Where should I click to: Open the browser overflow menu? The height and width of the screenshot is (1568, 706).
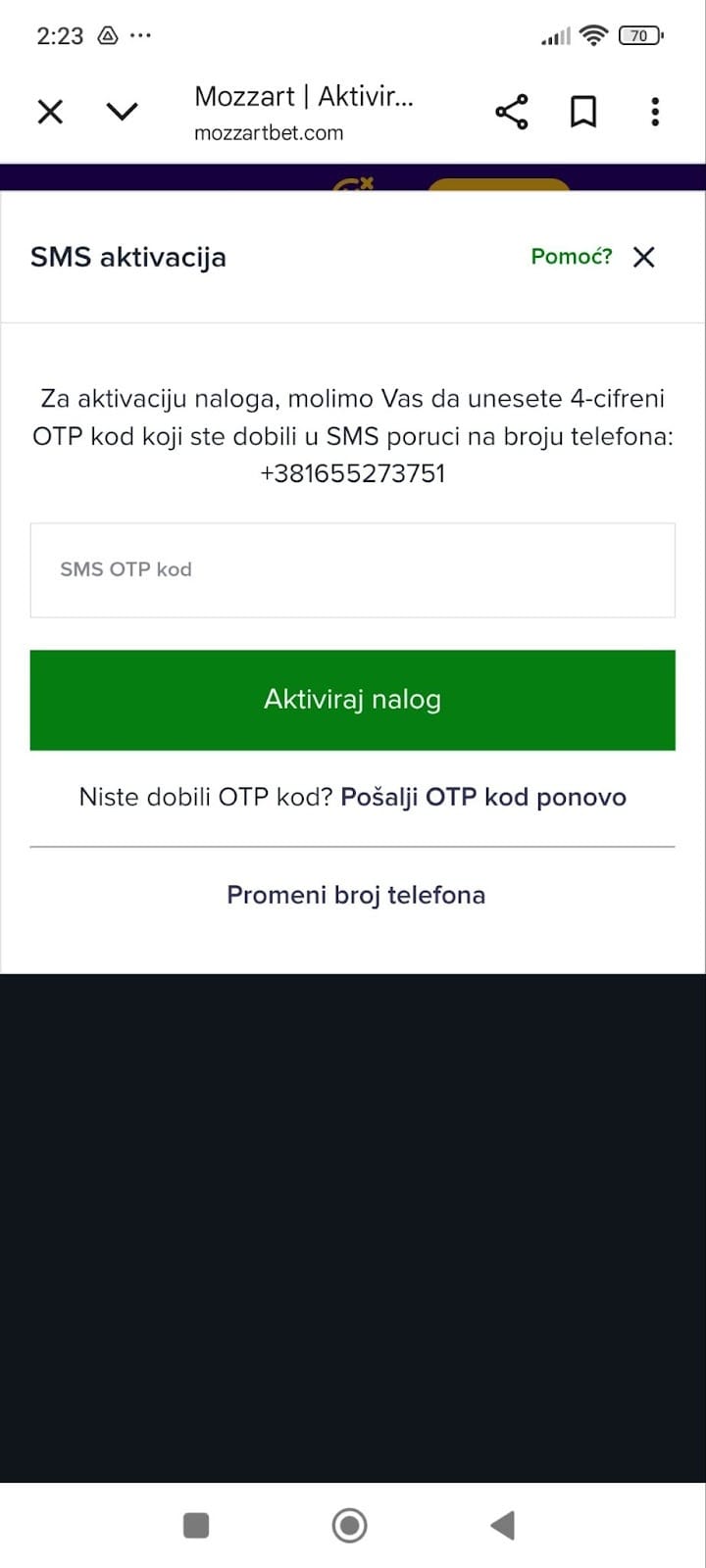click(x=655, y=112)
